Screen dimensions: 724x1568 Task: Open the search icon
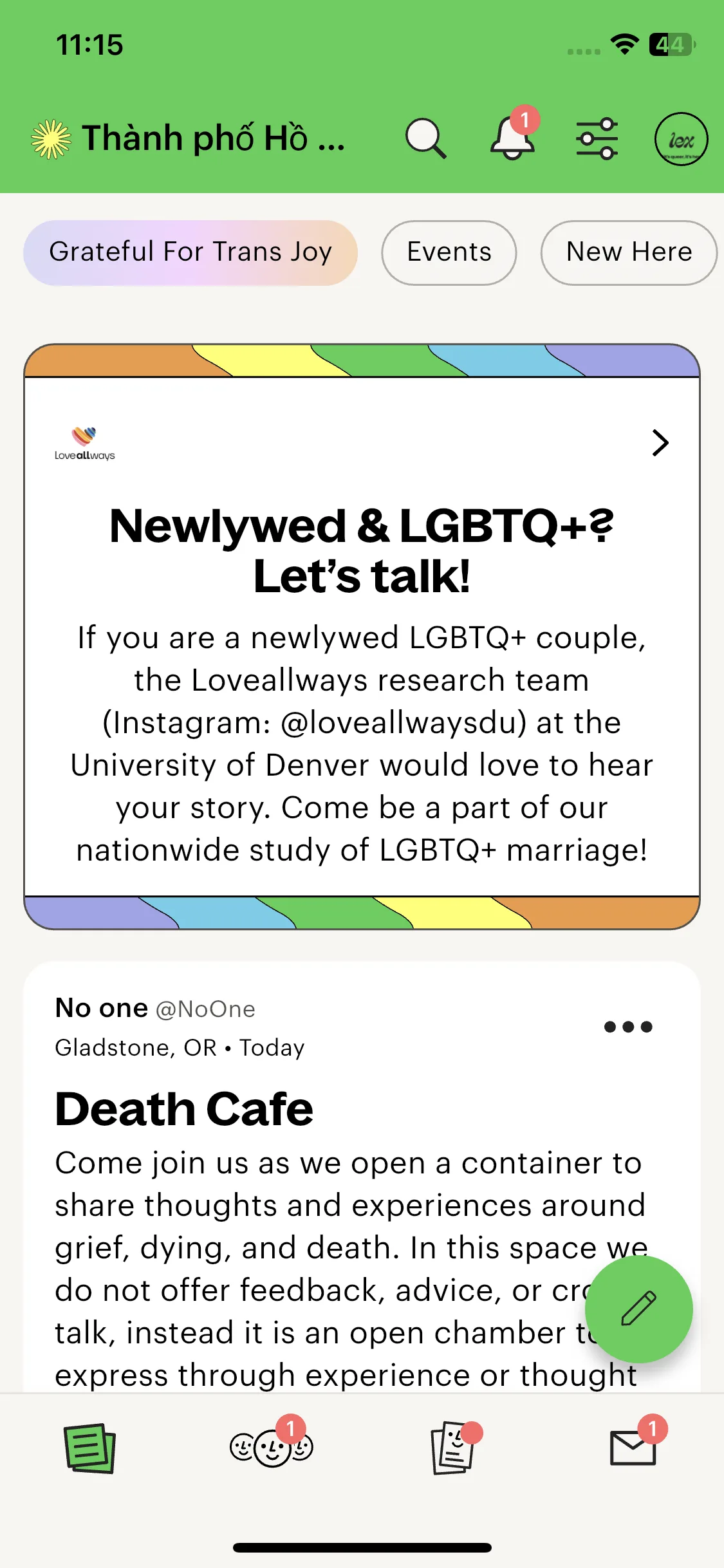point(425,138)
